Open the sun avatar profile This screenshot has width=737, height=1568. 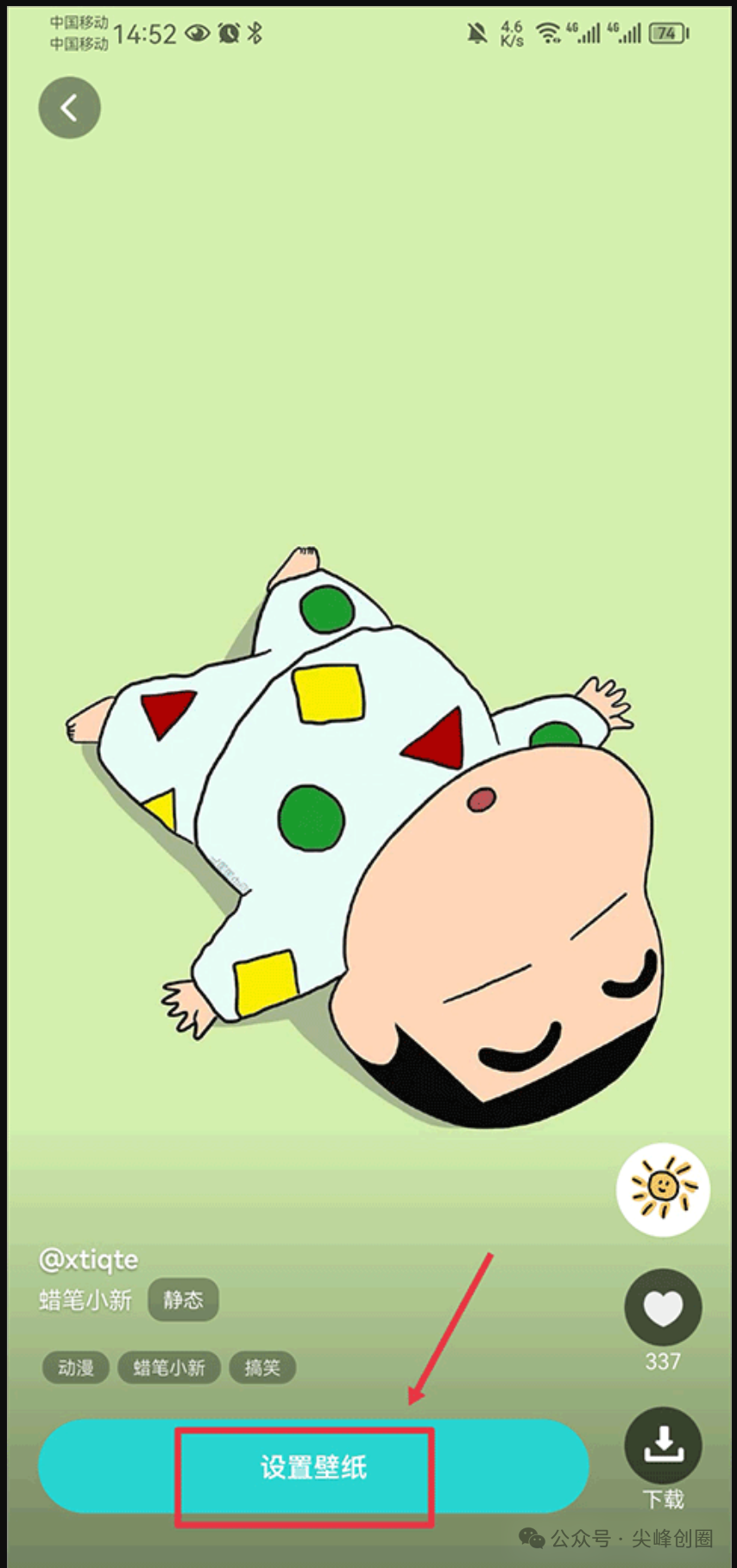pos(663,1189)
